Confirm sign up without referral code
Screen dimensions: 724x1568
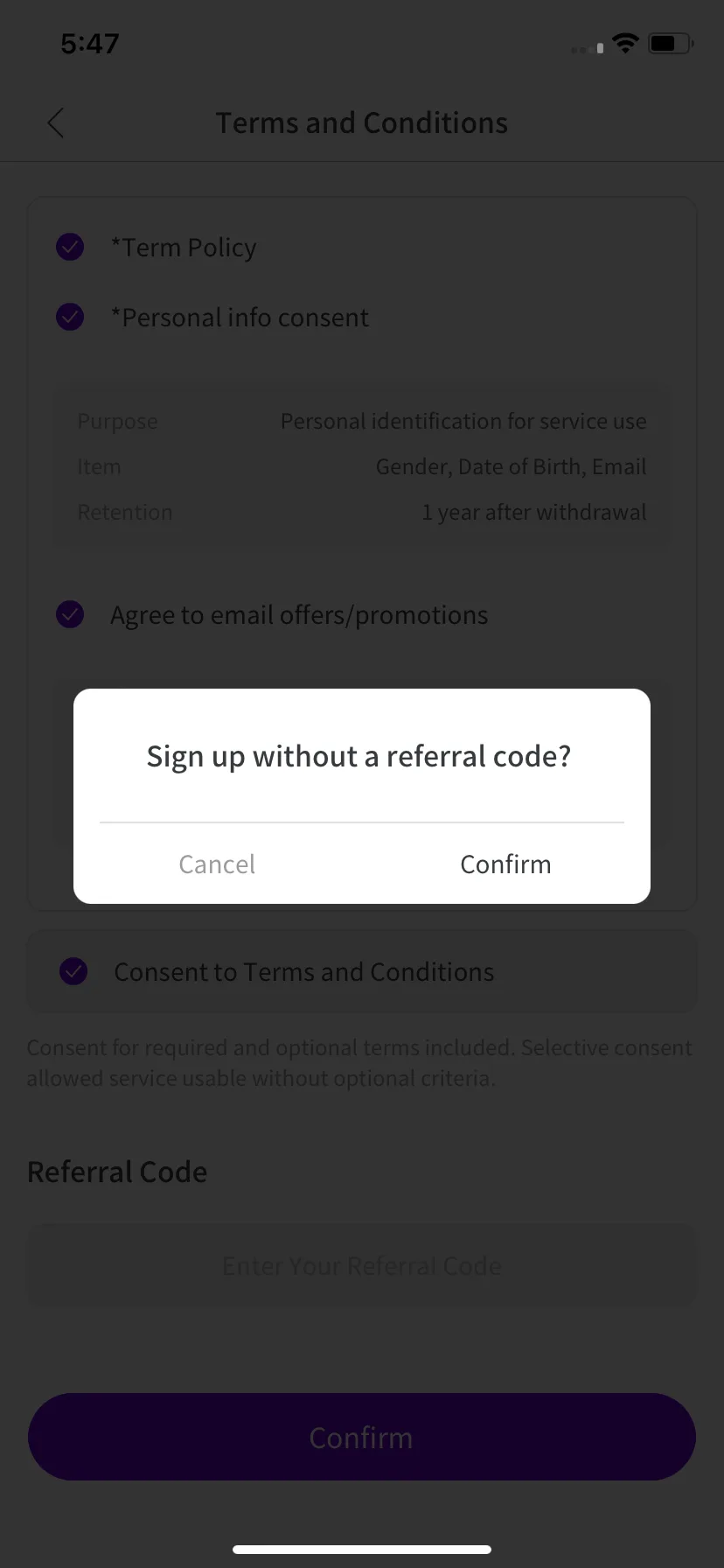point(505,864)
